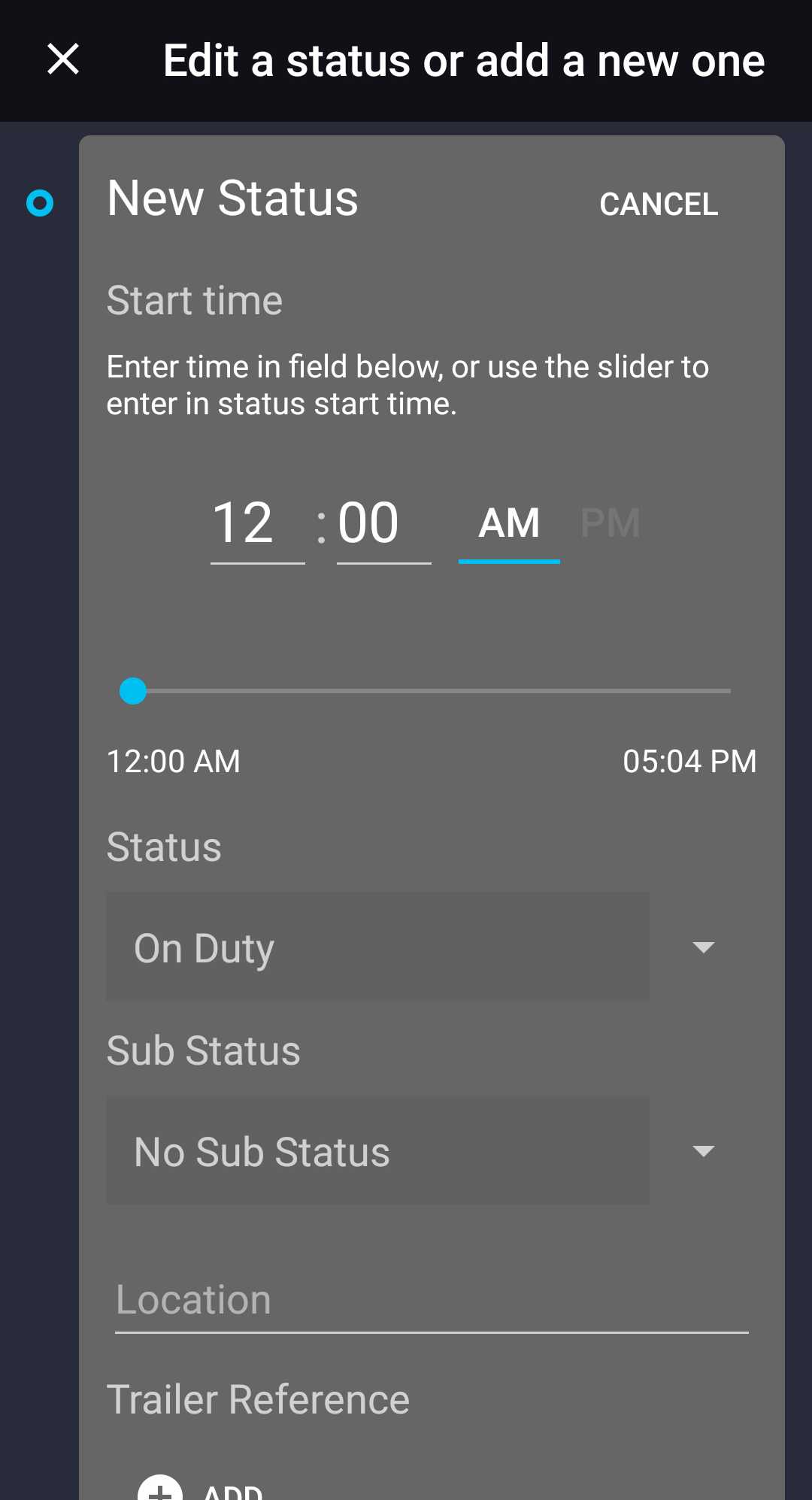Click the 12:00 AM slider label
Screen dimensions: 812x1500
(x=173, y=761)
